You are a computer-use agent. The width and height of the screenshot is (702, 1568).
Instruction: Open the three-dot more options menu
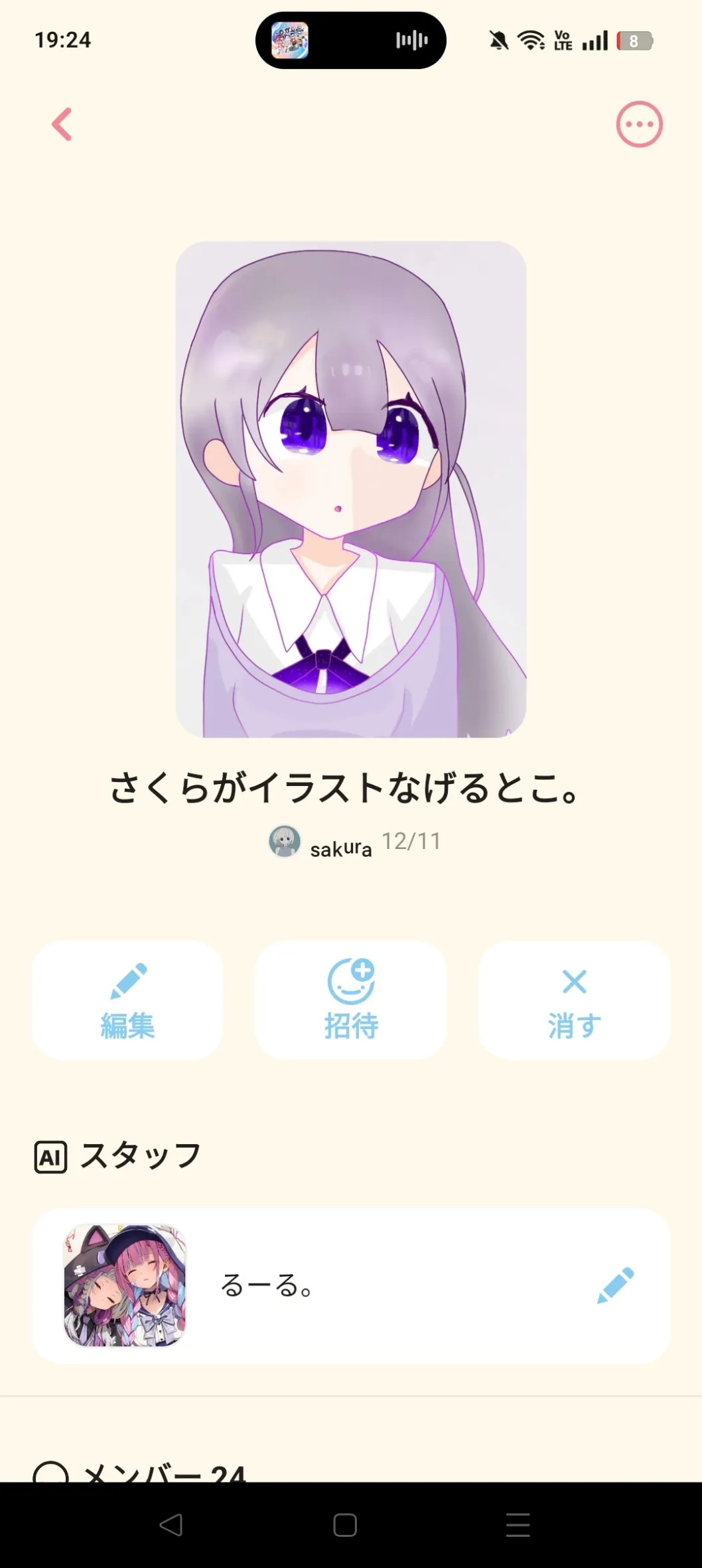[639, 124]
